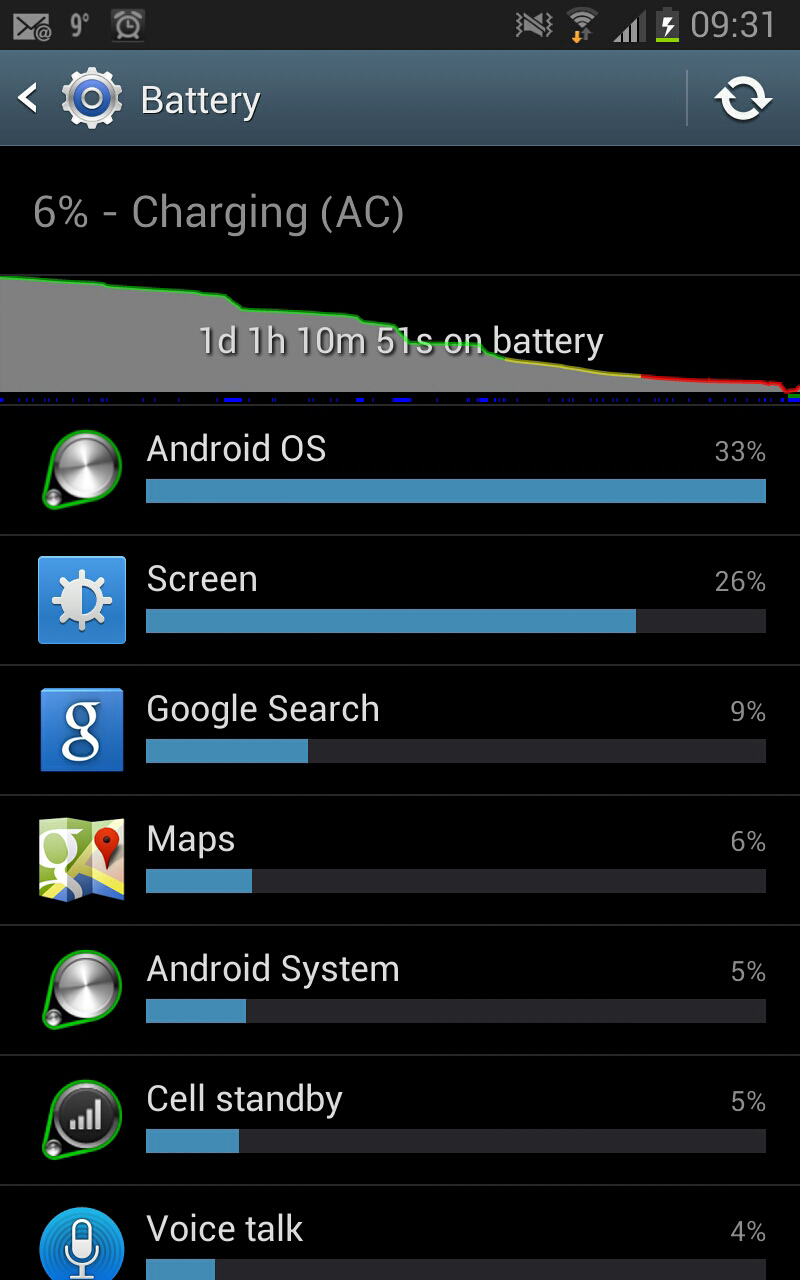The width and height of the screenshot is (800, 1280).
Task: Open Android OS battery details
Action: point(400,470)
